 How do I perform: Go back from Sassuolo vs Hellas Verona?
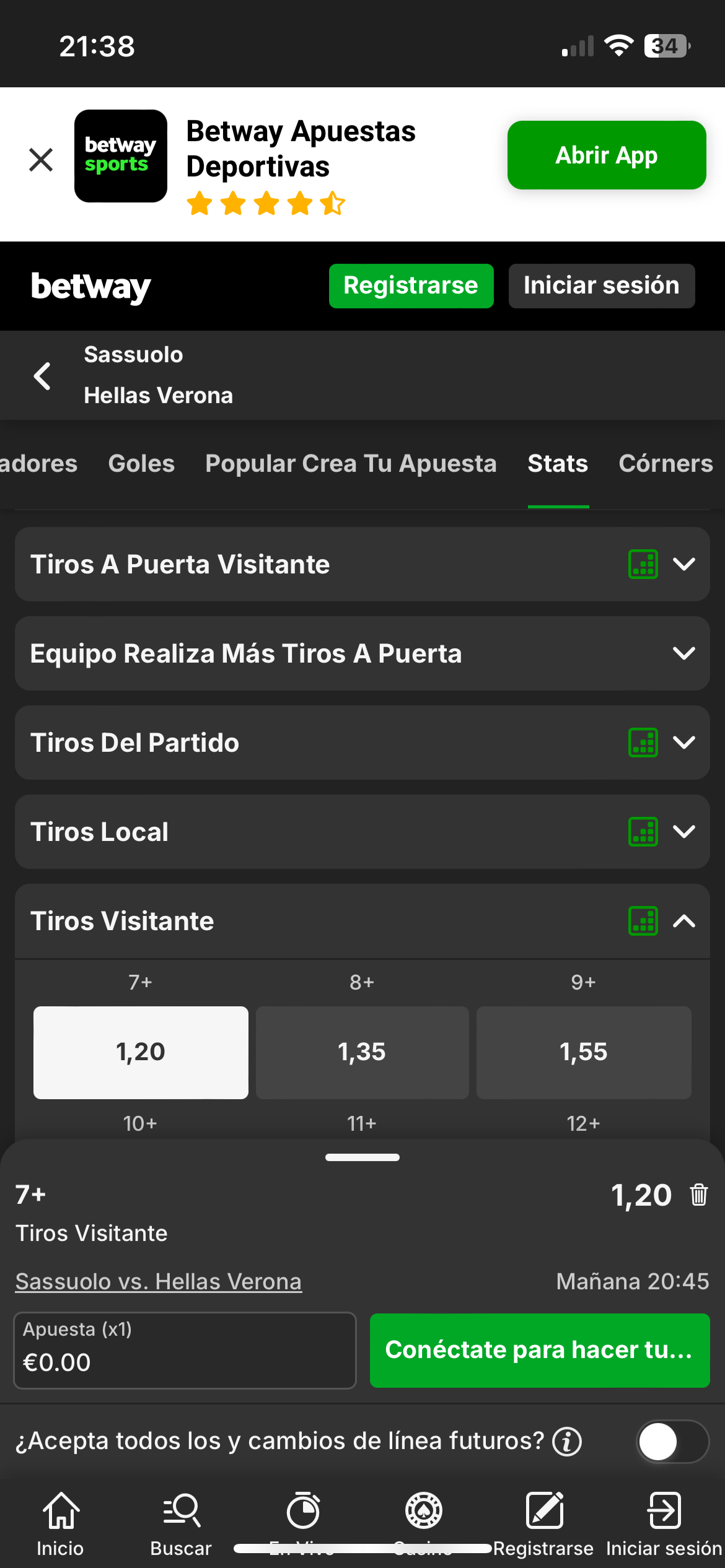coord(42,376)
